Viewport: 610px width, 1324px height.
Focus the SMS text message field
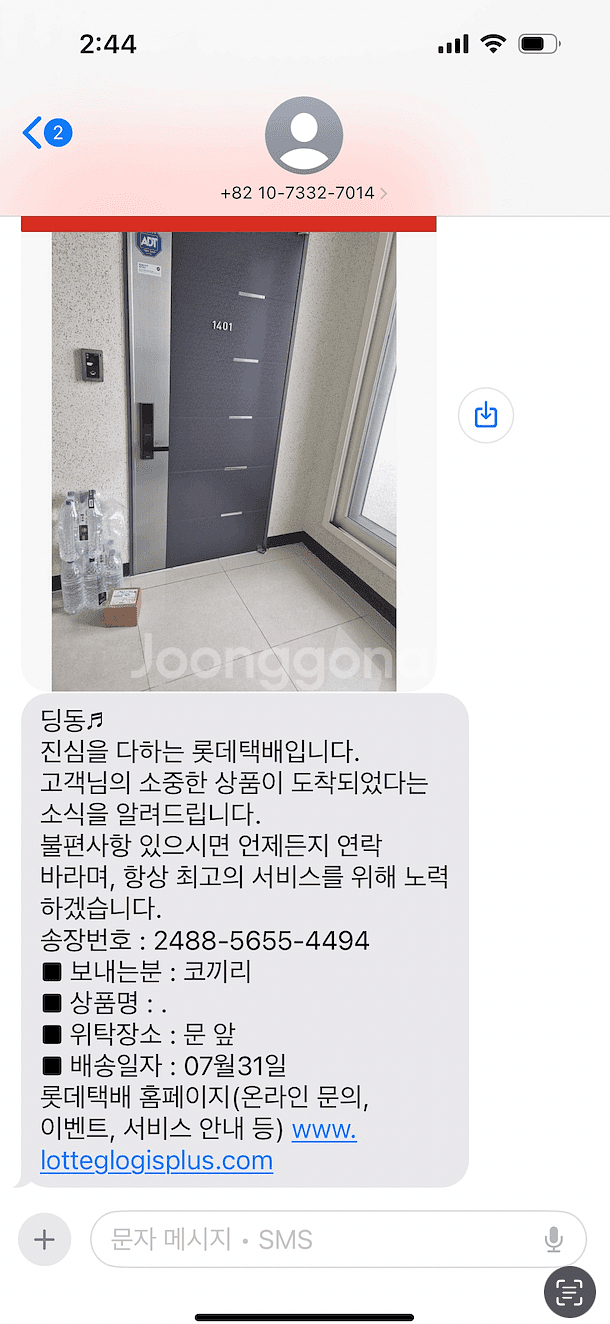tap(310, 1240)
